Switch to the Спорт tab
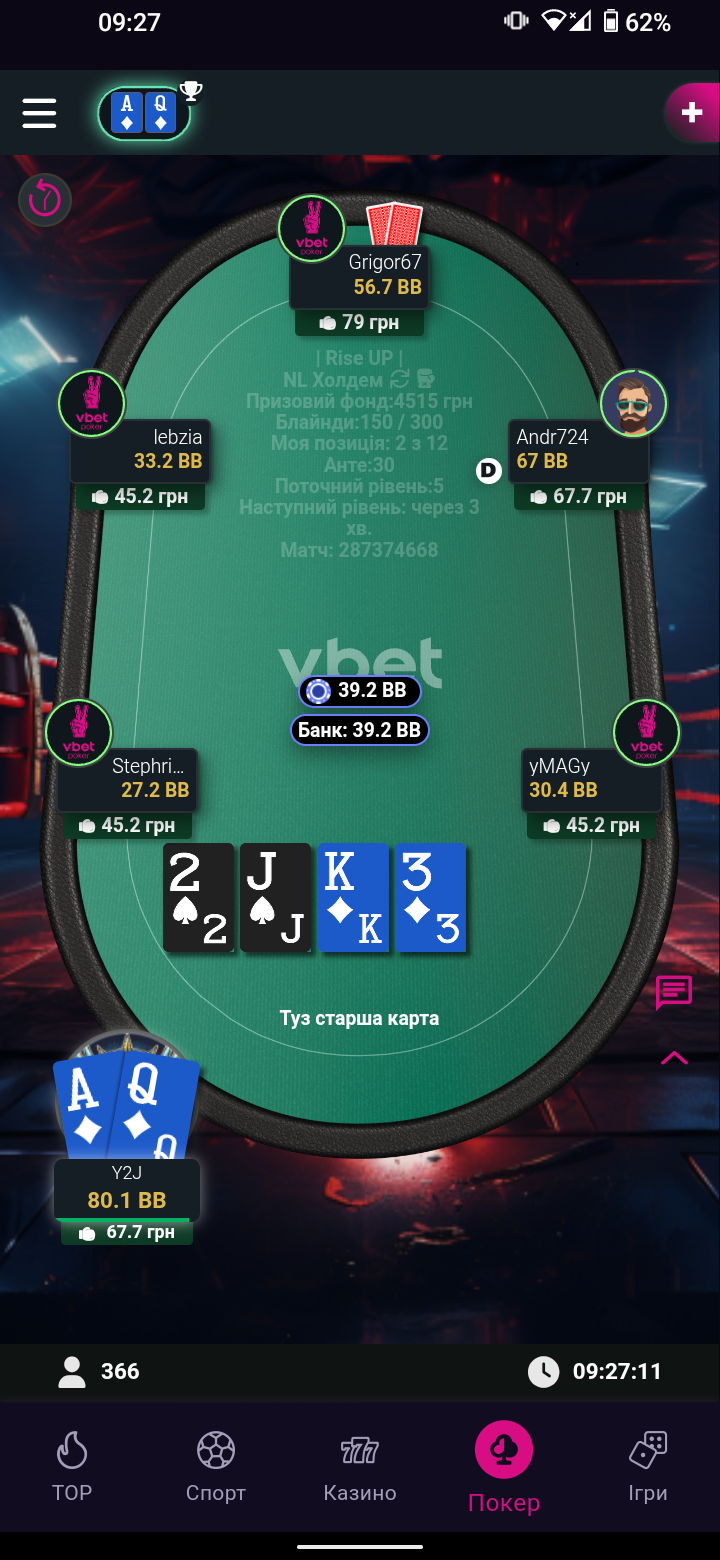Screen dimensions: 720x1560 tap(216, 1467)
